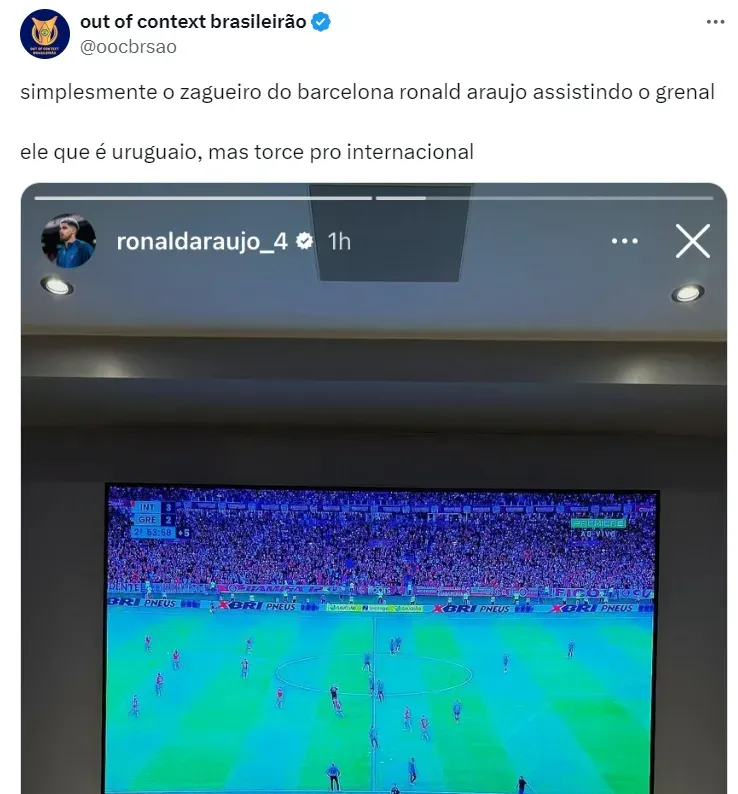Open the tweet's overflow menu
The image size is (738, 794).
[715, 22]
